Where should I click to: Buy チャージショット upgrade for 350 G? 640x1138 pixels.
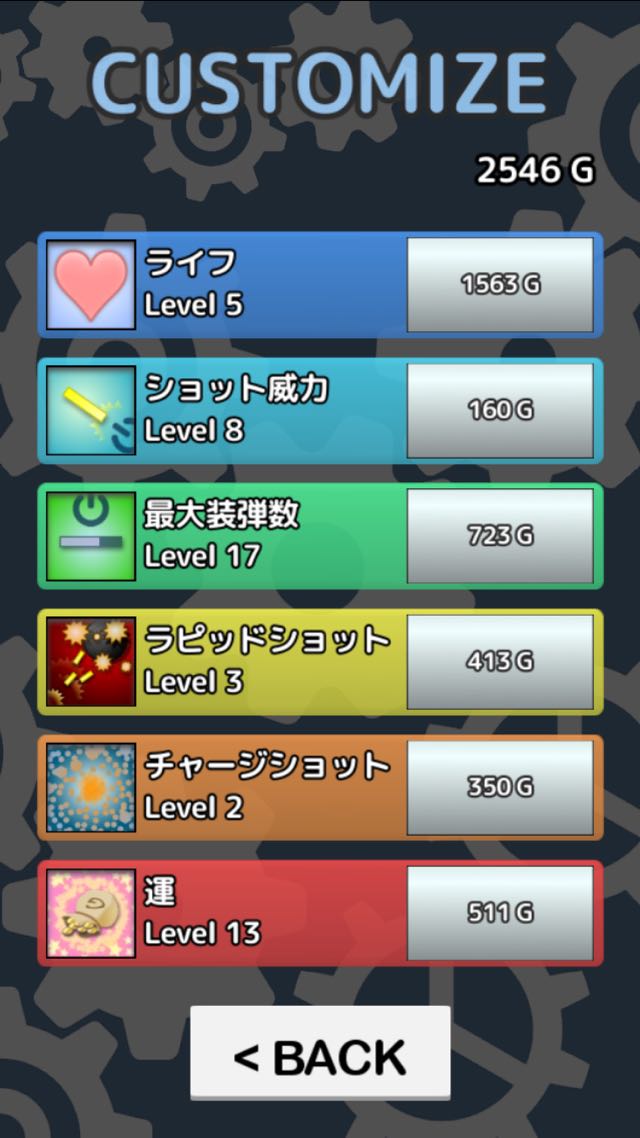tap(500, 787)
